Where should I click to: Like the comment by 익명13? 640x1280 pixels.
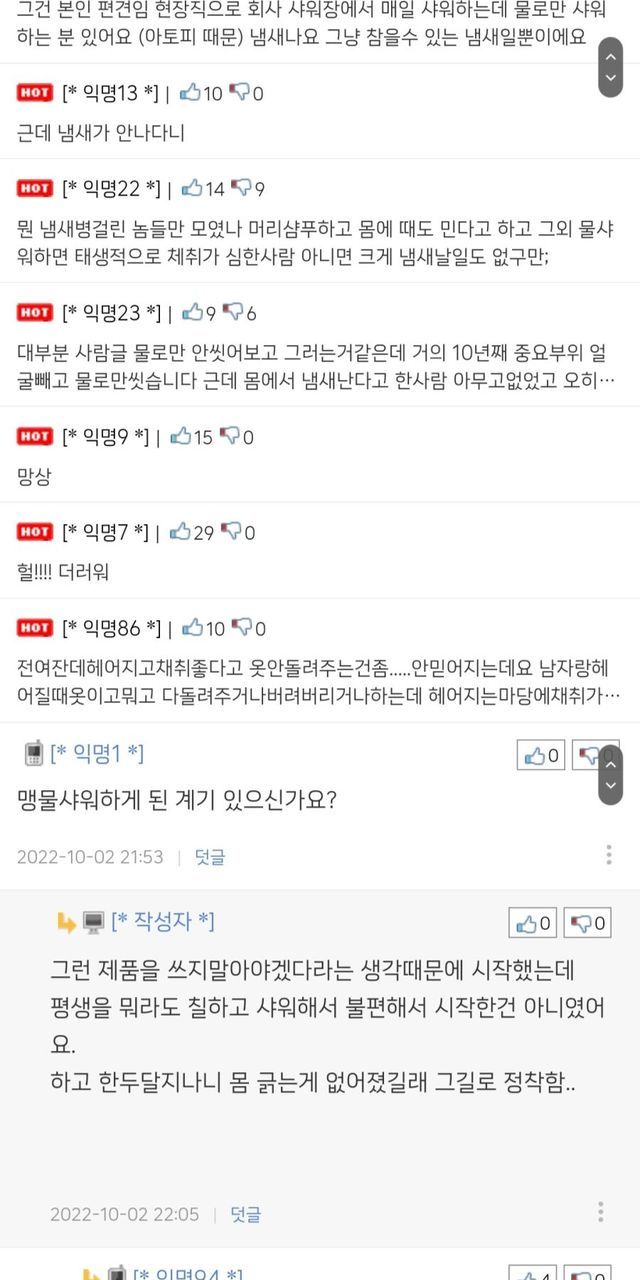190,93
